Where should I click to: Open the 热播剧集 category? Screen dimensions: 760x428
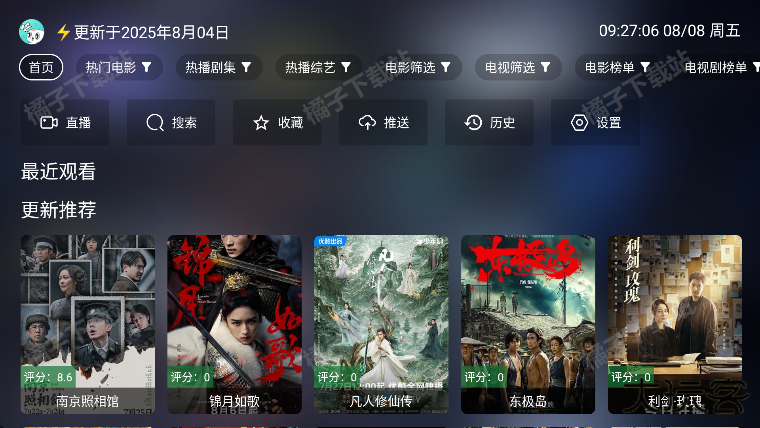[219, 67]
